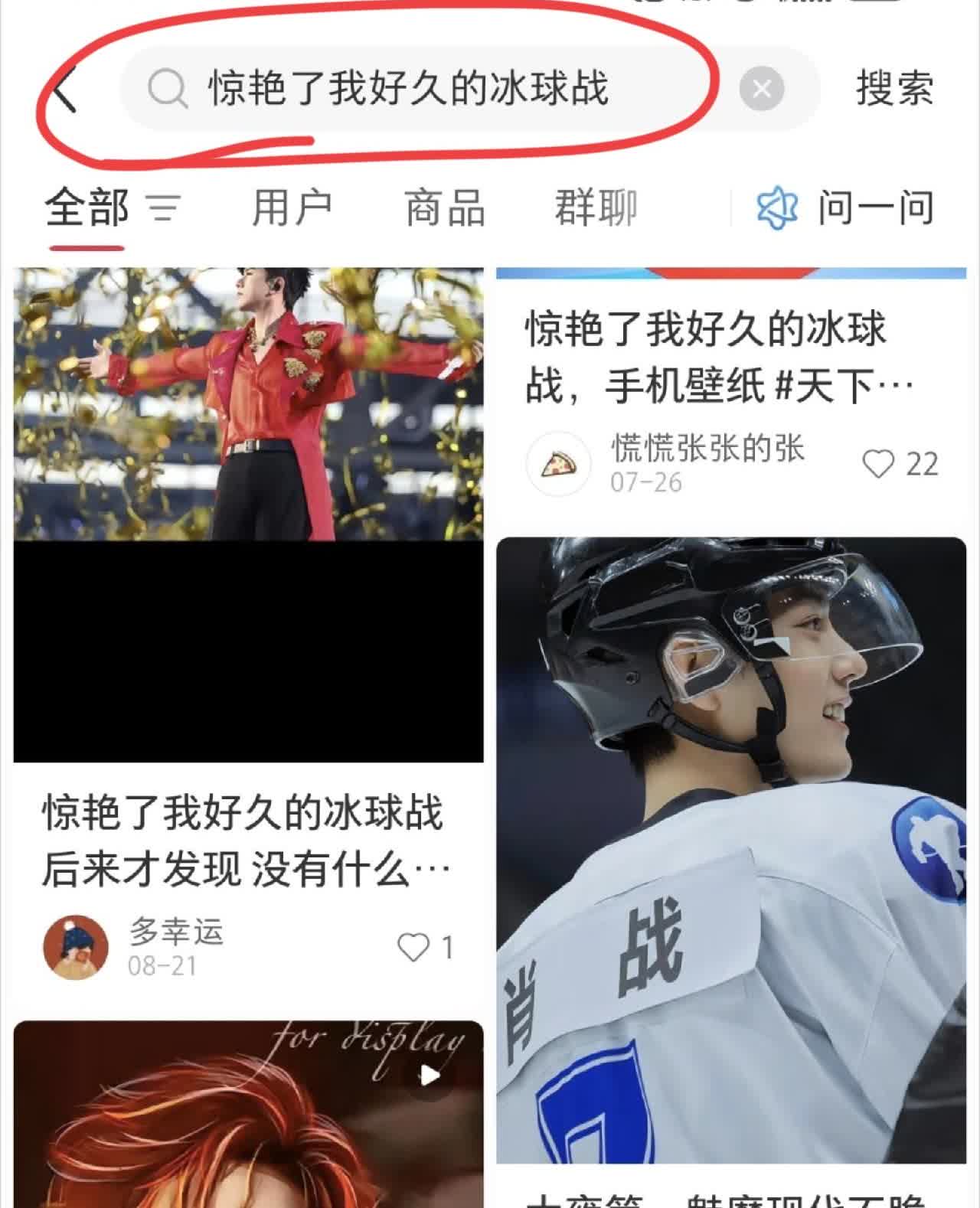Image resolution: width=980 pixels, height=1208 pixels.
Task: Open the hockey player photo post
Action: [x=731, y=850]
